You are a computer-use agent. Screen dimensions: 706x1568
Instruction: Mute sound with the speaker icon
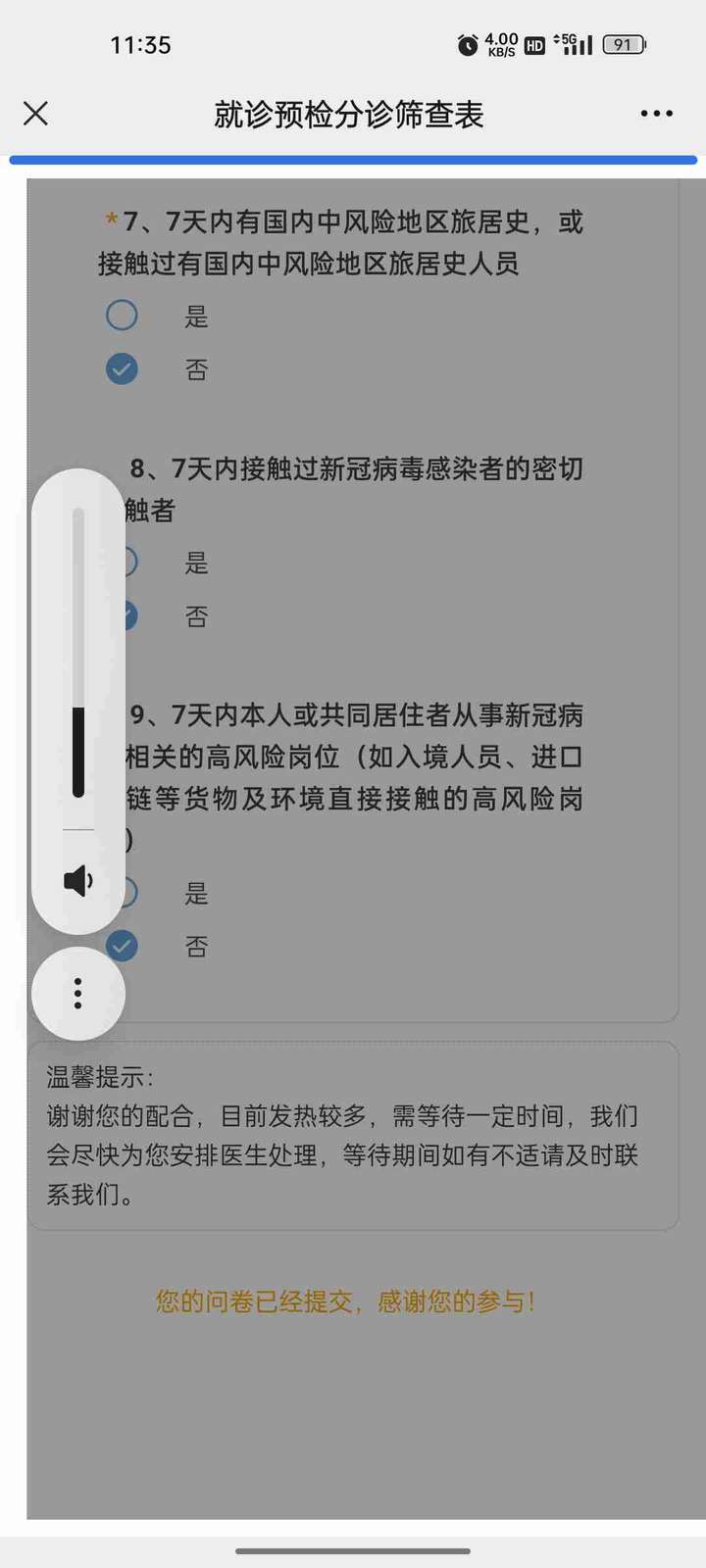tap(77, 880)
